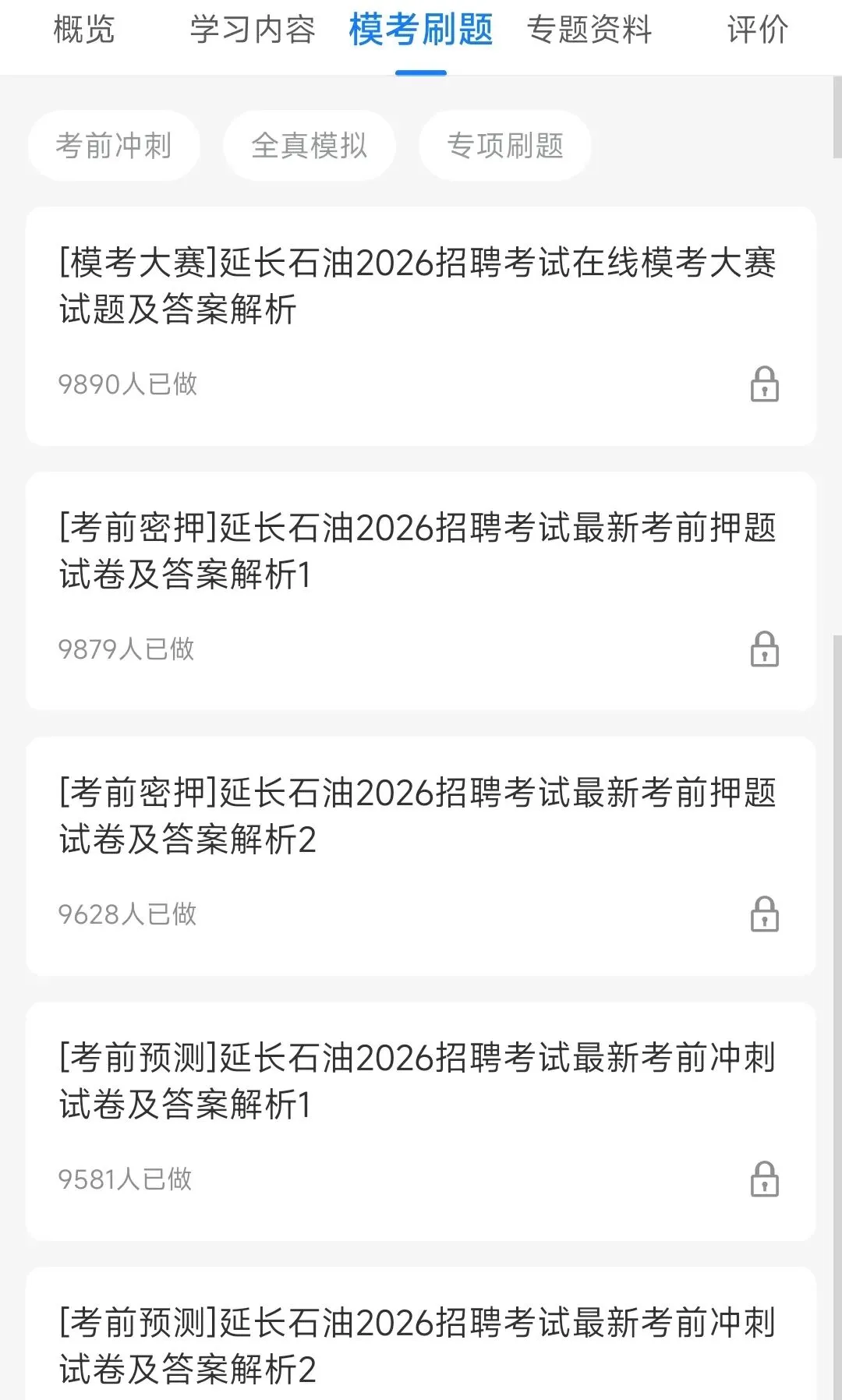Open the 学习内容 tab
Image resolution: width=842 pixels, height=1400 pixels.
[x=253, y=30]
